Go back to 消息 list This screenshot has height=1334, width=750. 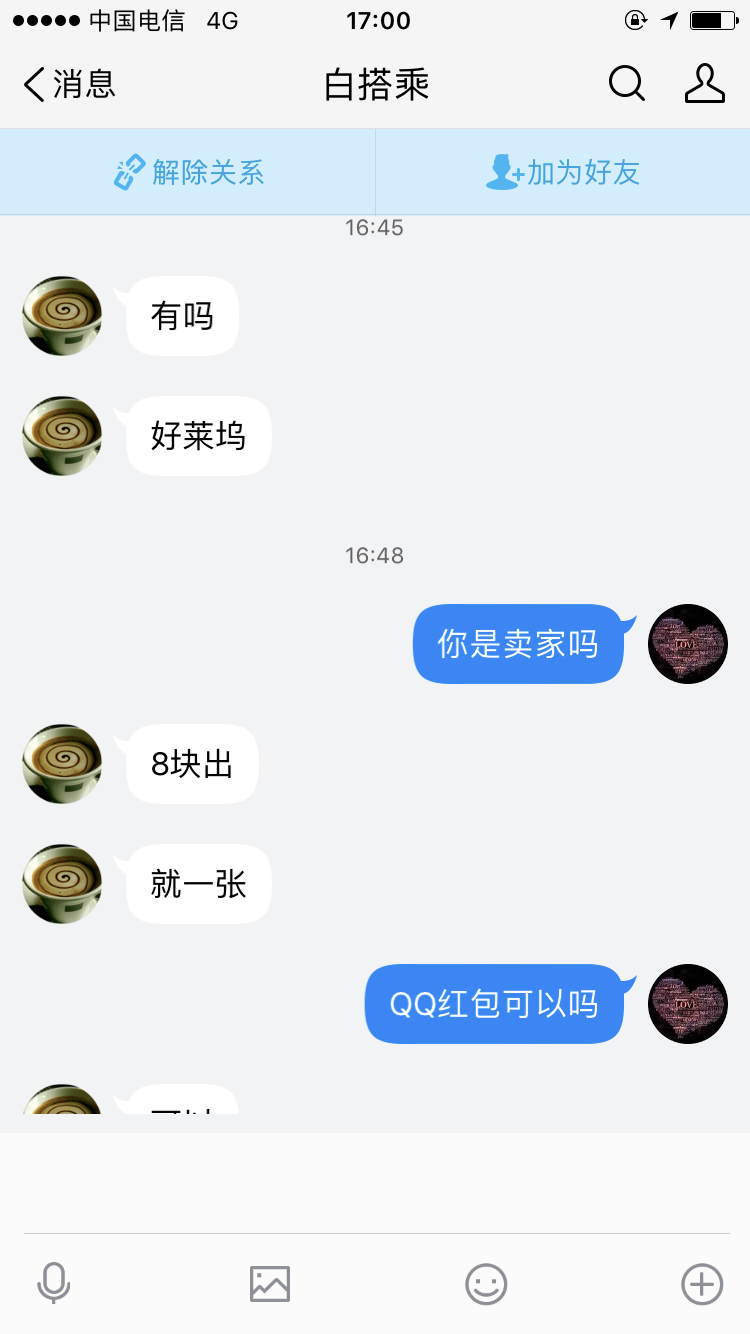69,85
